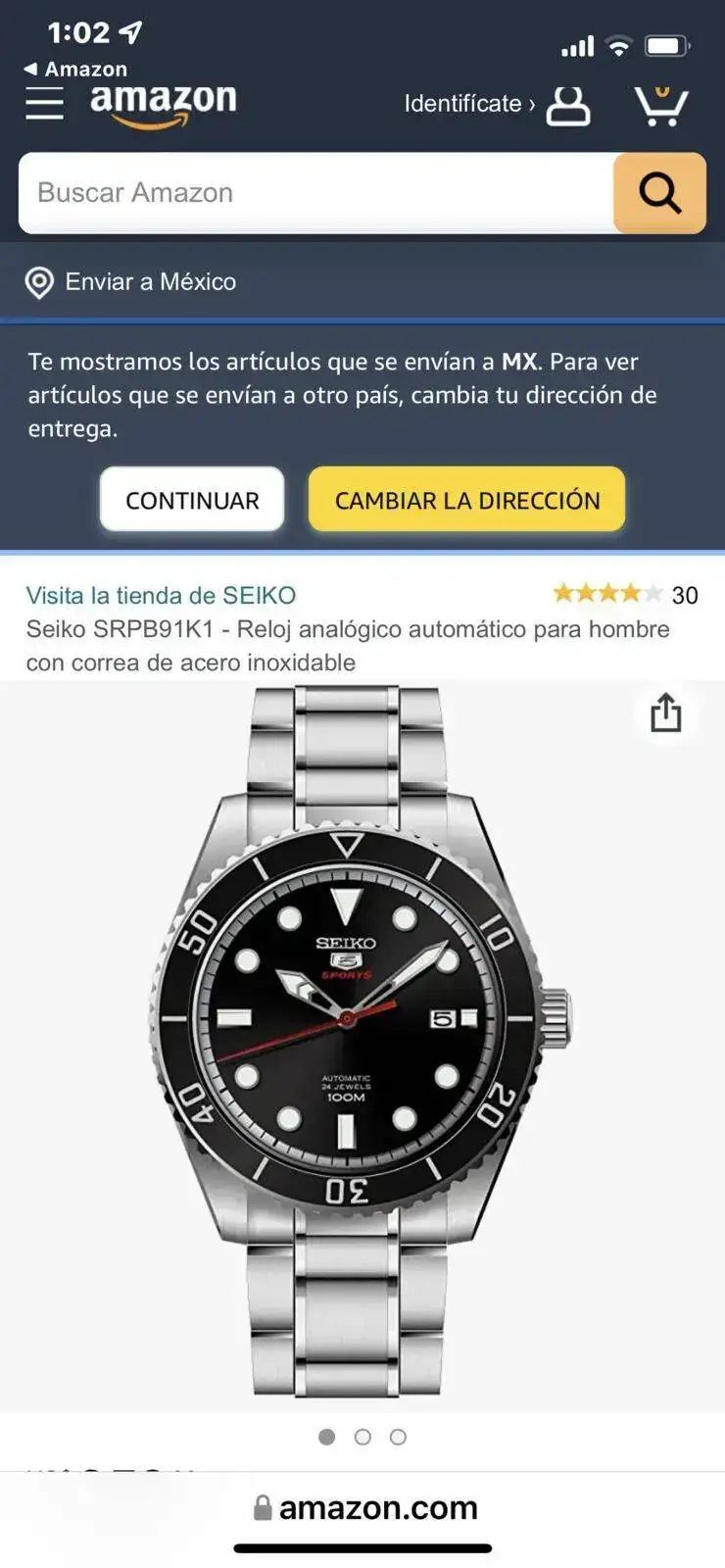
Task: Go to the Amazon home logo
Action: point(164,104)
